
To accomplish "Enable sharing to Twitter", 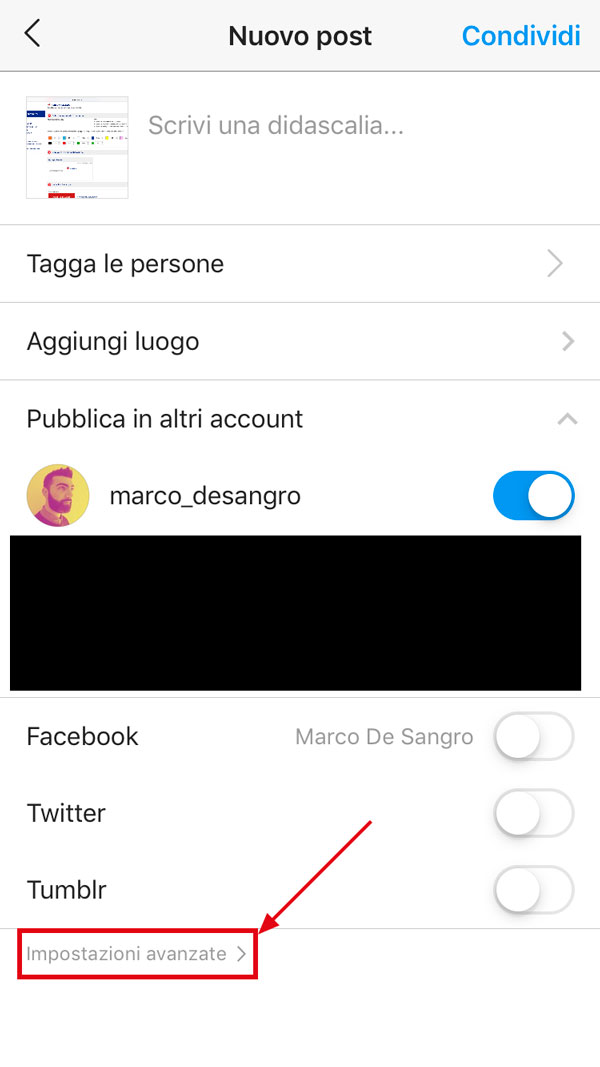I will tap(533, 813).
